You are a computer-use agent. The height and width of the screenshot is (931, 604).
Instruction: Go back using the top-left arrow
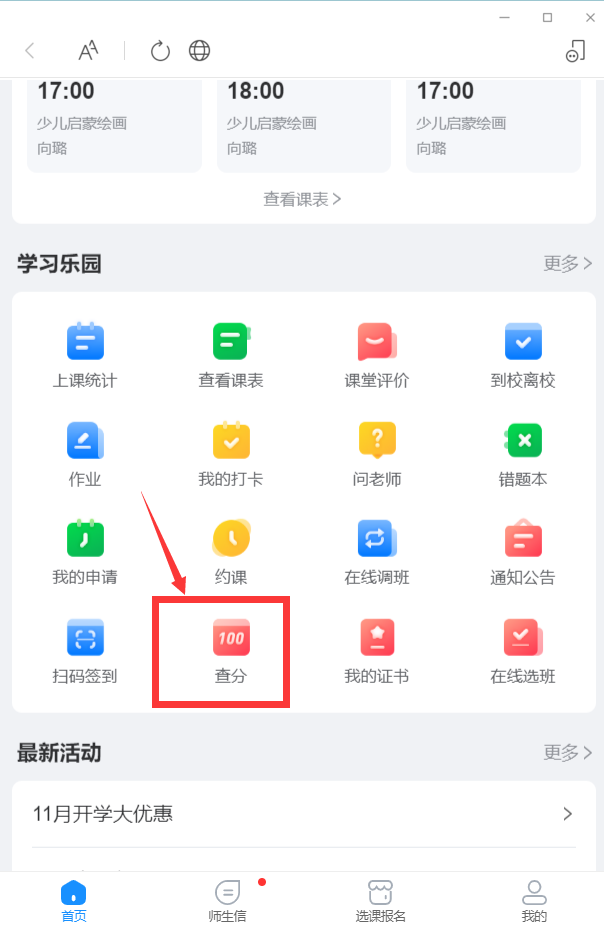coord(30,51)
